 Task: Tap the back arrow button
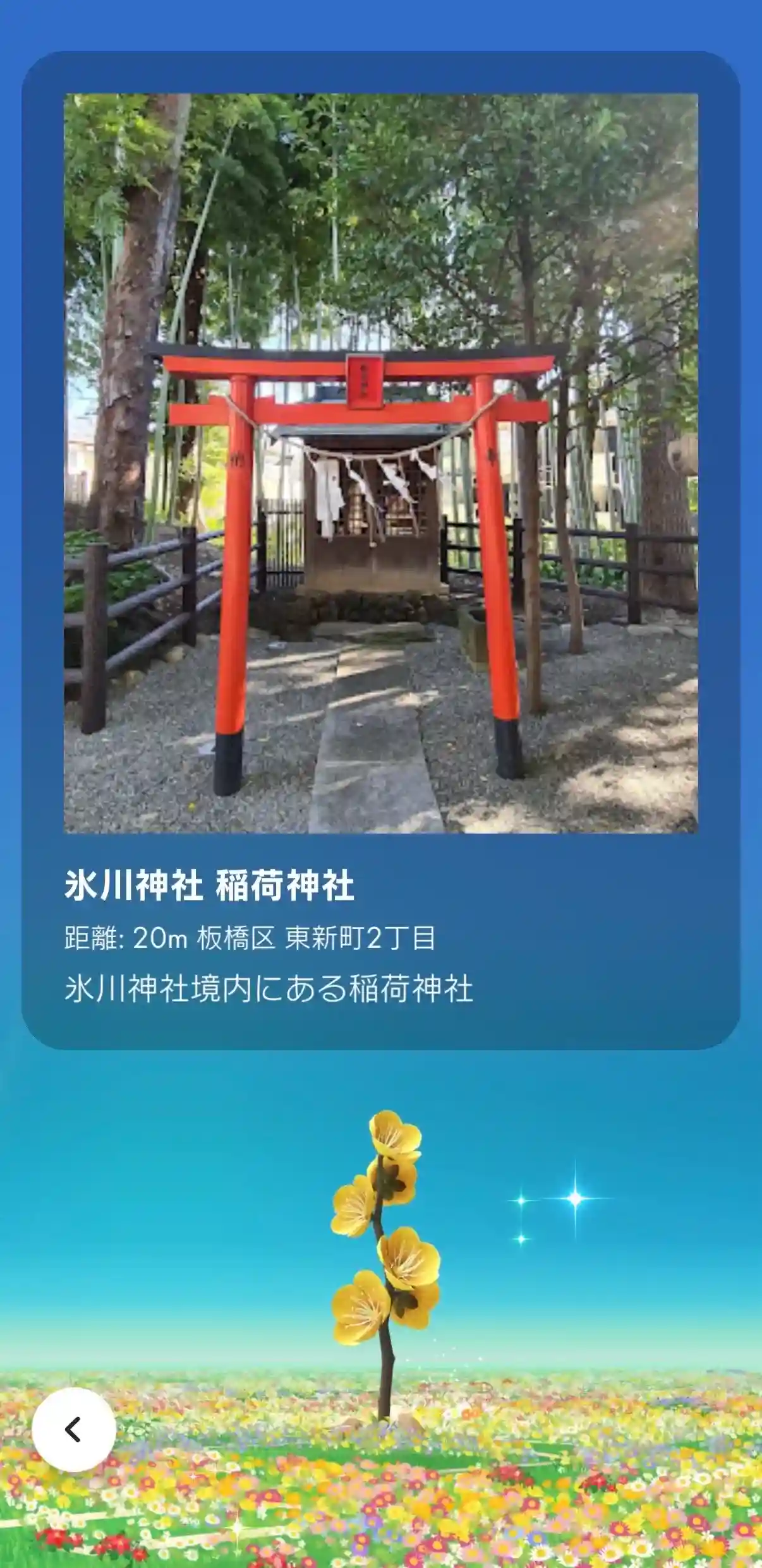[74, 1430]
